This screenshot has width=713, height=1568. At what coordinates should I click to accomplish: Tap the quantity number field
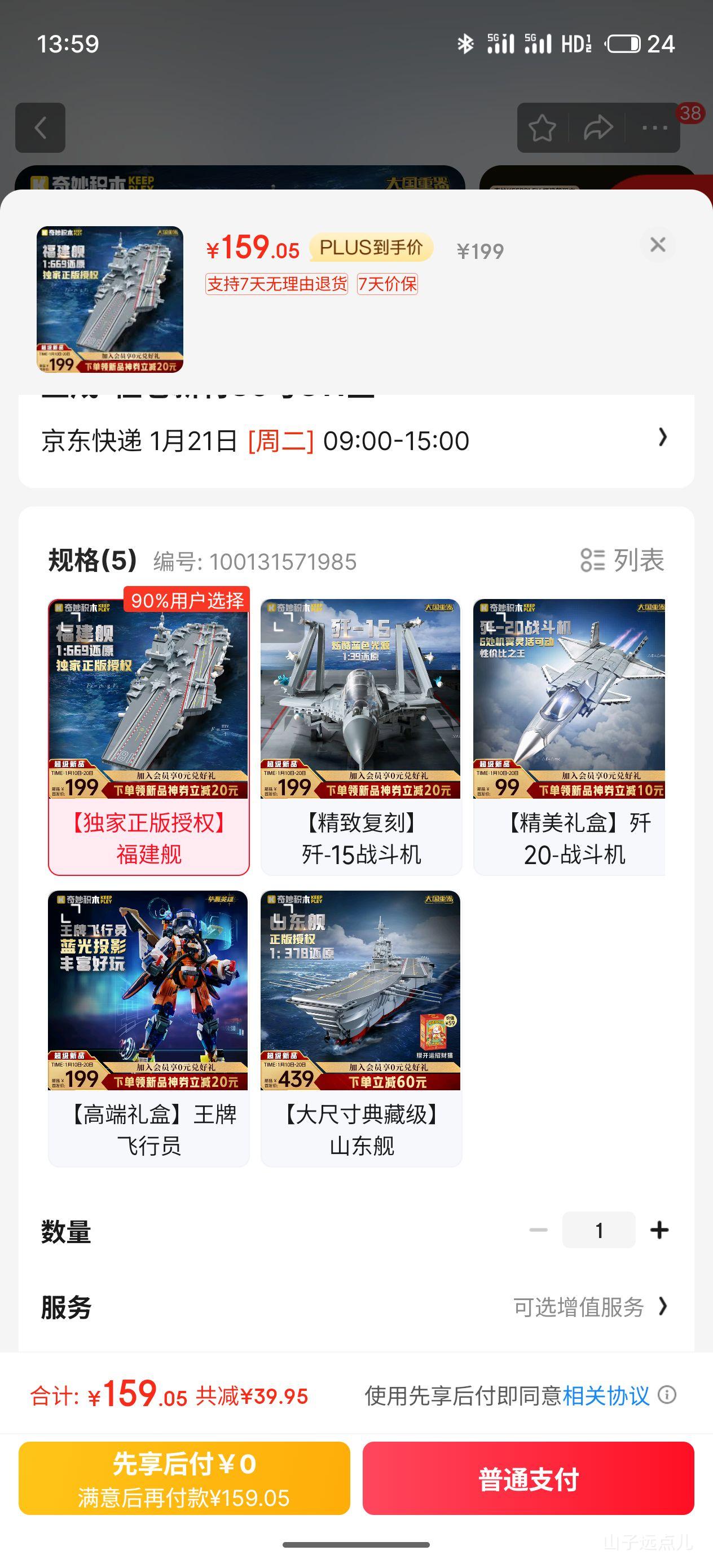[x=599, y=1230]
